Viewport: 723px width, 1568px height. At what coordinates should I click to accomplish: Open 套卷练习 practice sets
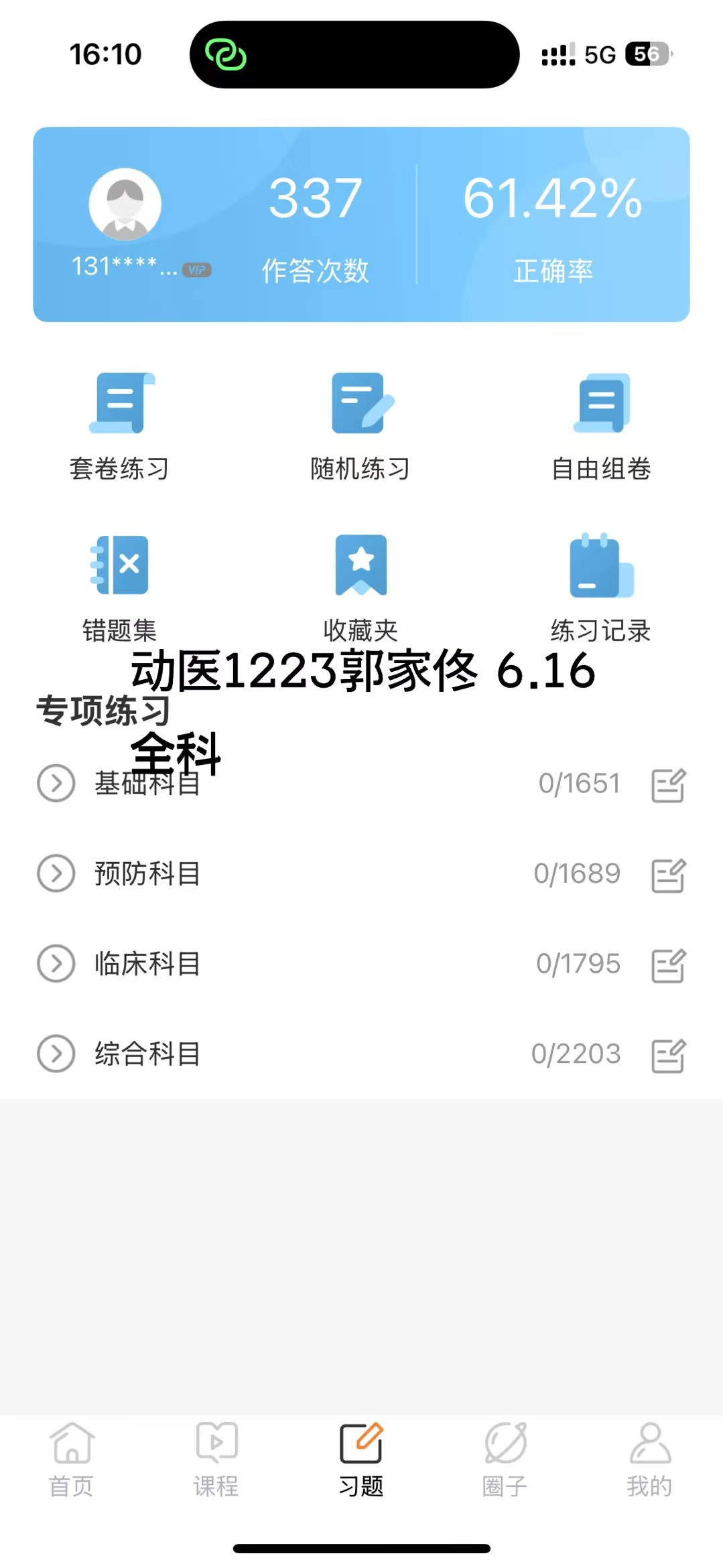click(x=119, y=426)
